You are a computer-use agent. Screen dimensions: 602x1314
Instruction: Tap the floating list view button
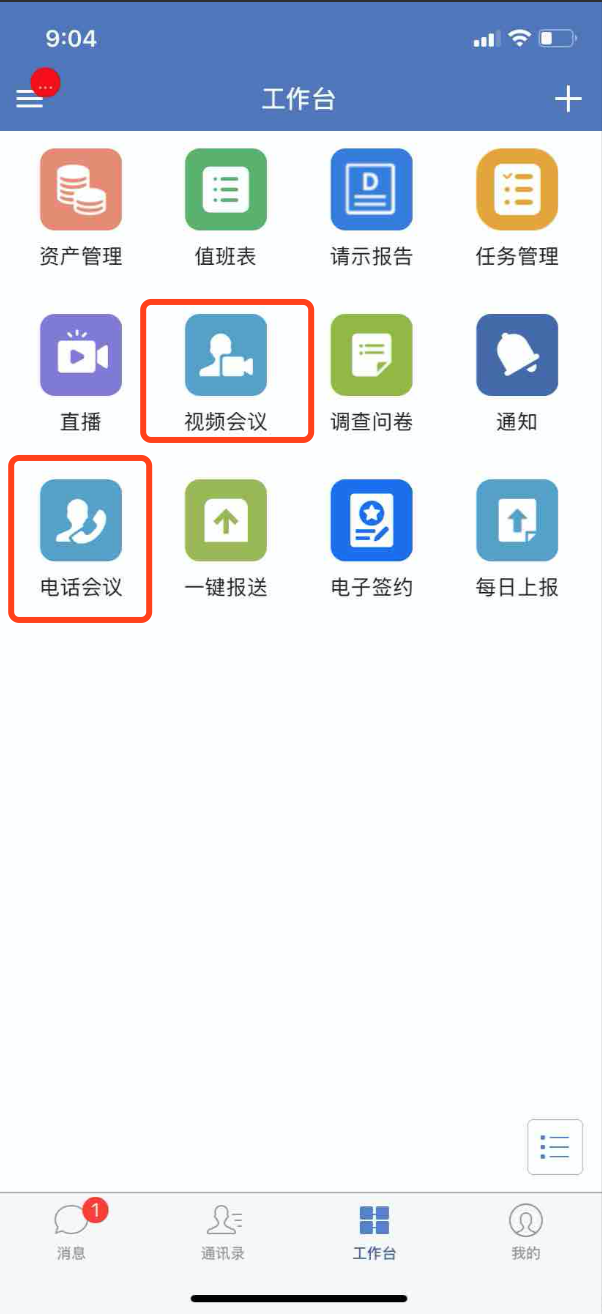555,1146
